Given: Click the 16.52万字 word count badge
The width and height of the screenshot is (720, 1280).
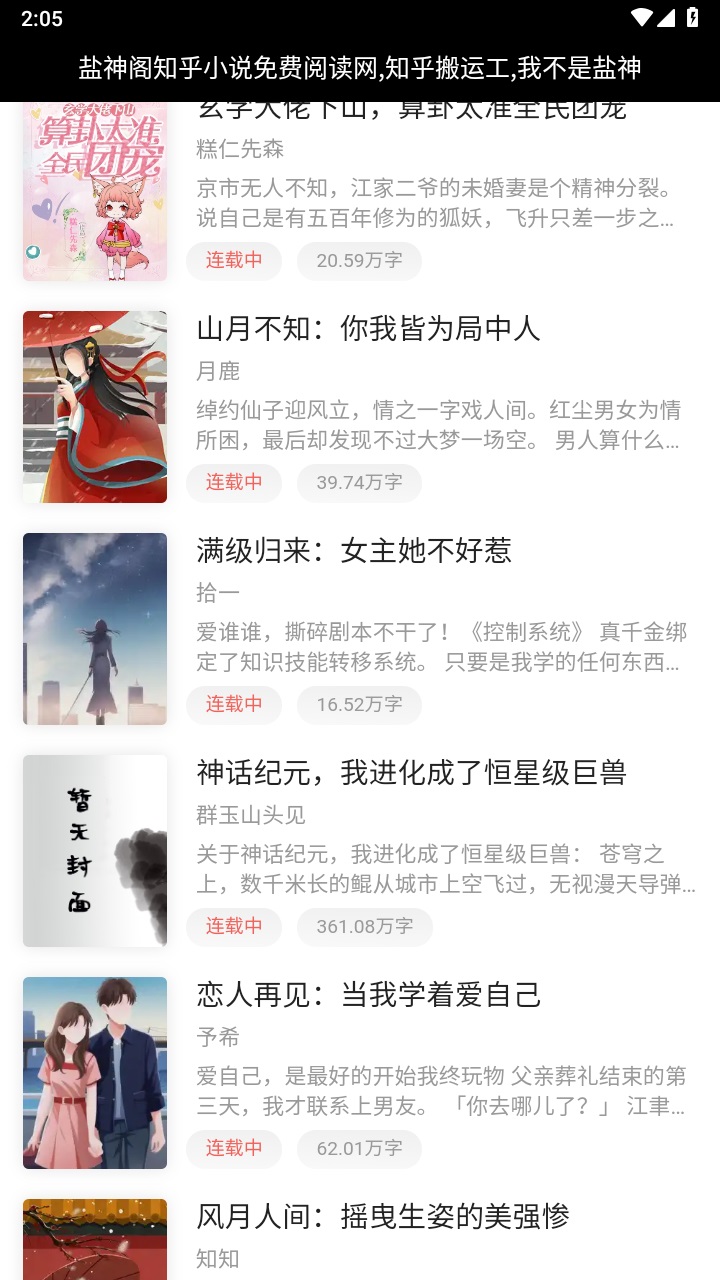Looking at the screenshot, I should coord(359,705).
